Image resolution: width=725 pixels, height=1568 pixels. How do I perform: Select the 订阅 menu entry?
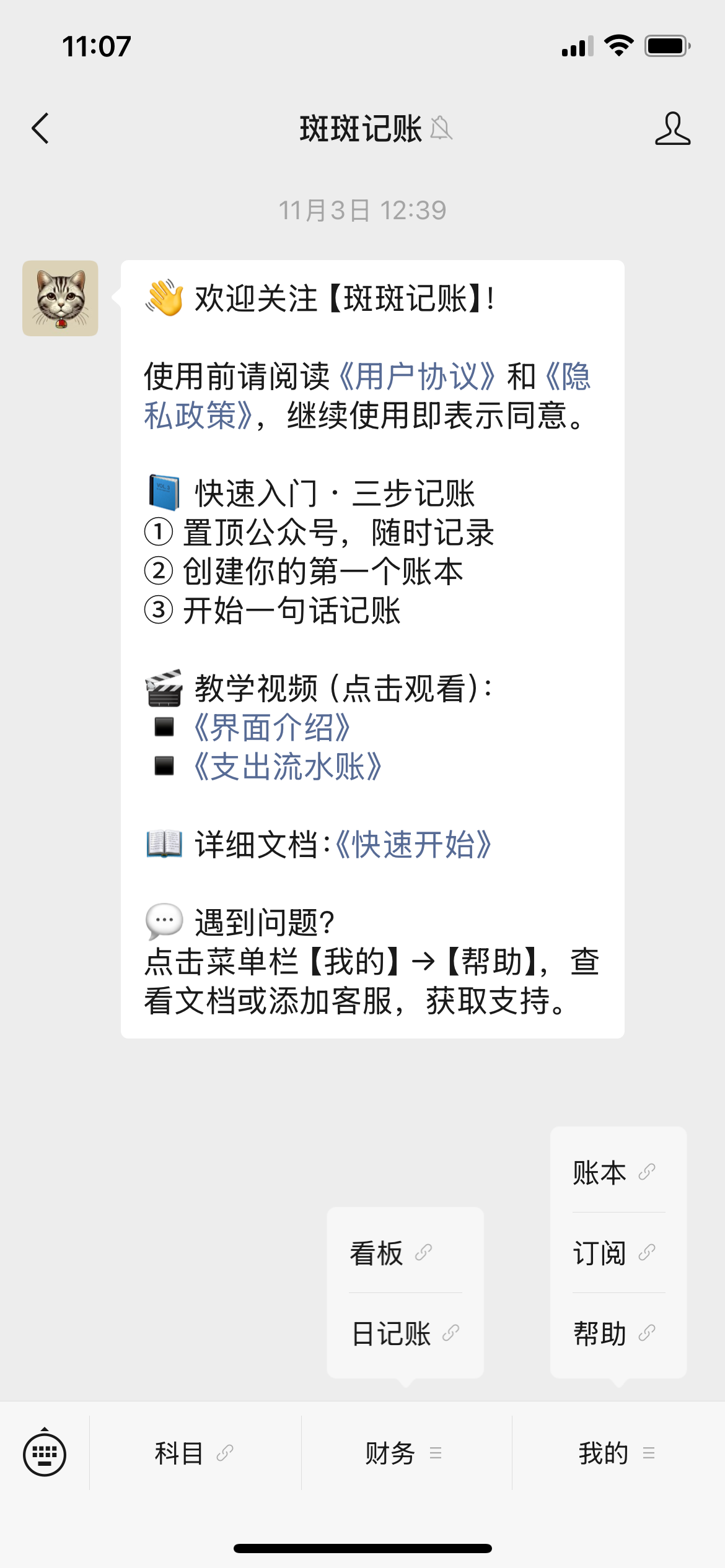[x=600, y=1253]
